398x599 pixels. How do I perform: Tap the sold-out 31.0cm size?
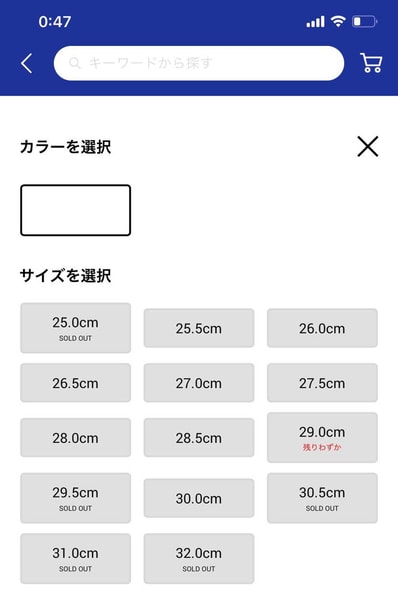[x=76, y=559]
